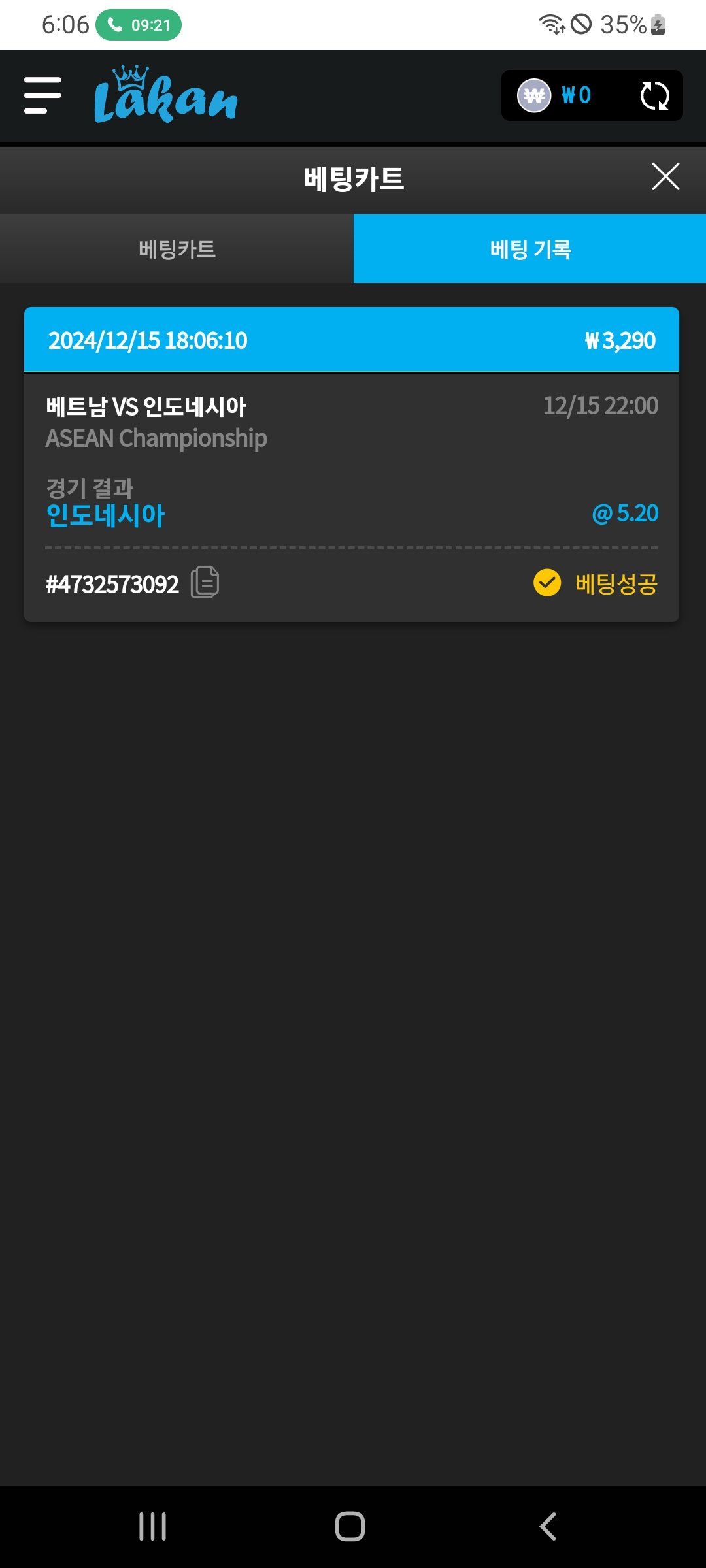Switch to the 베팅카트 tab
Screen dimensions: 706x1568
pos(176,249)
